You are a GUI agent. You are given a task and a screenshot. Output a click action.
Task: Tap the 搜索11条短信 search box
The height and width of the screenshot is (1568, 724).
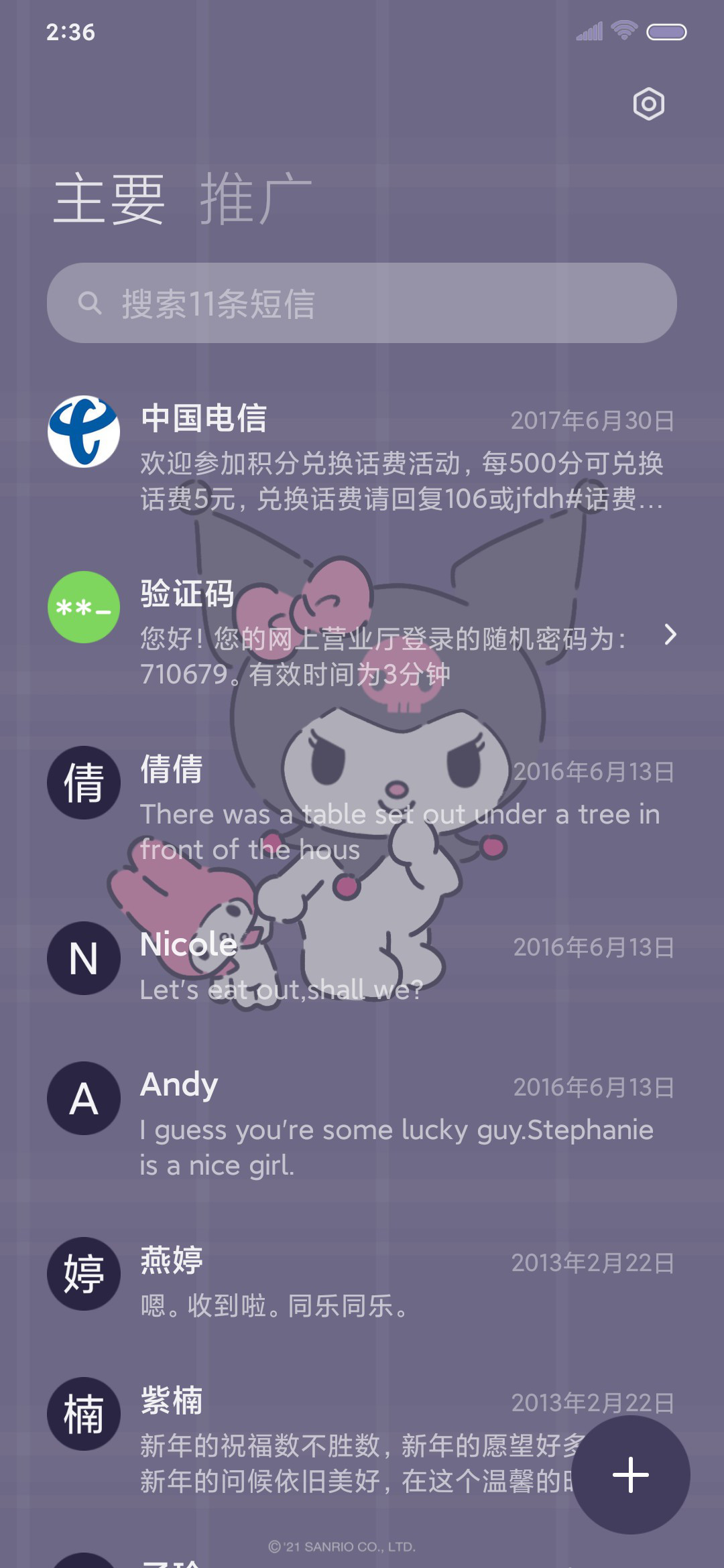pyautogui.click(x=362, y=303)
